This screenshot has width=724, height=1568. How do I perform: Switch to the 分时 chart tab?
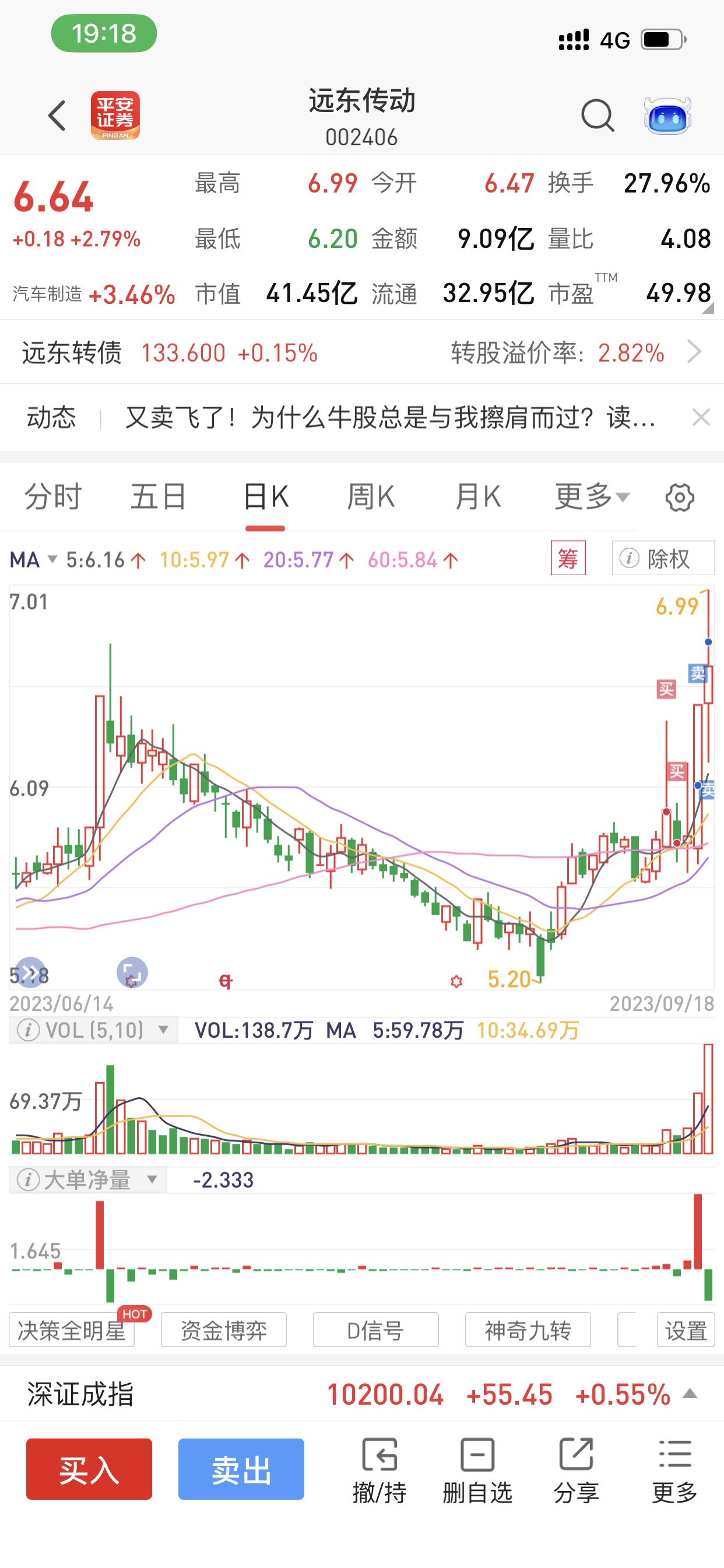[x=53, y=496]
